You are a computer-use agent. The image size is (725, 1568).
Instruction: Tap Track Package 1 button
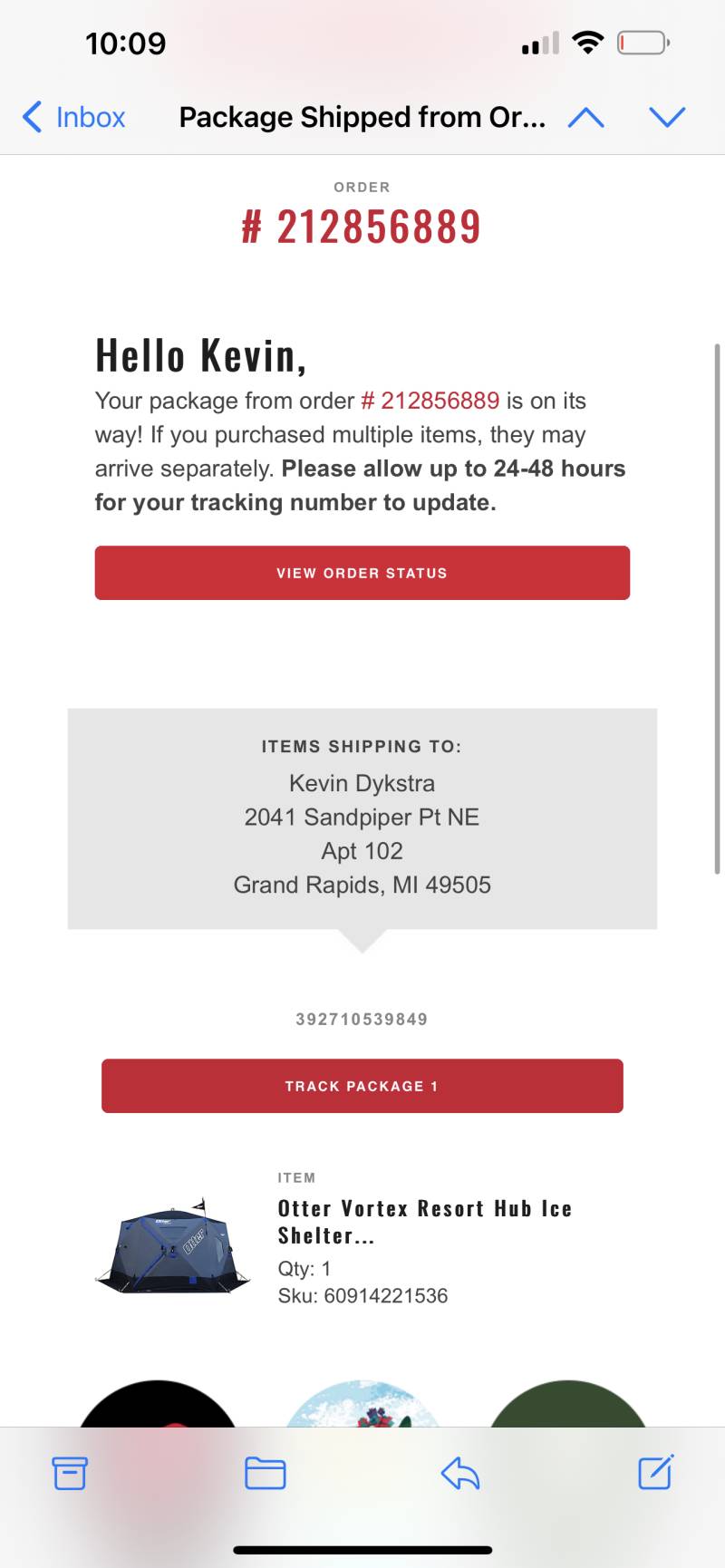tap(362, 1086)
